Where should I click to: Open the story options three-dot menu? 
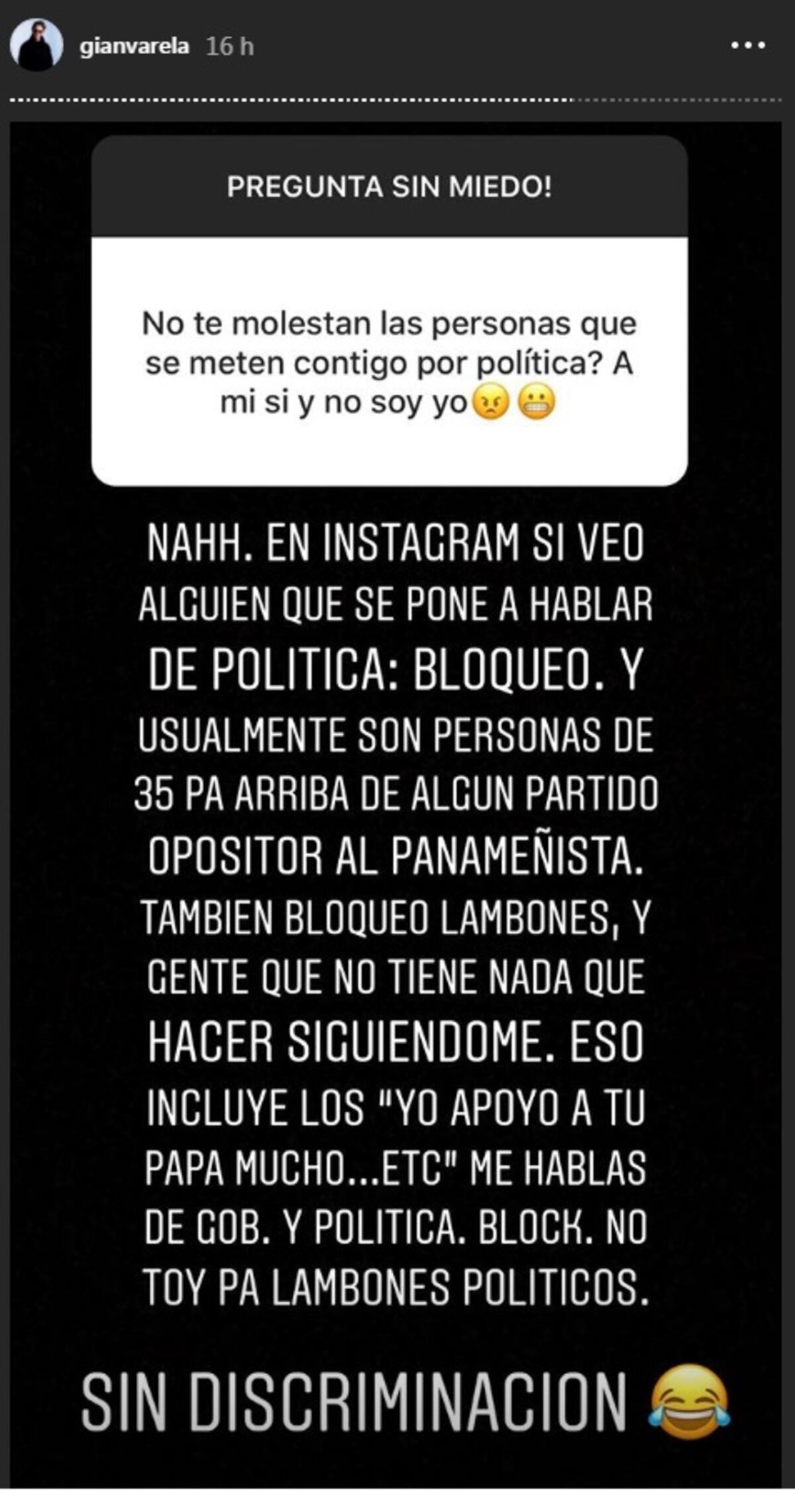coord(749,46)
